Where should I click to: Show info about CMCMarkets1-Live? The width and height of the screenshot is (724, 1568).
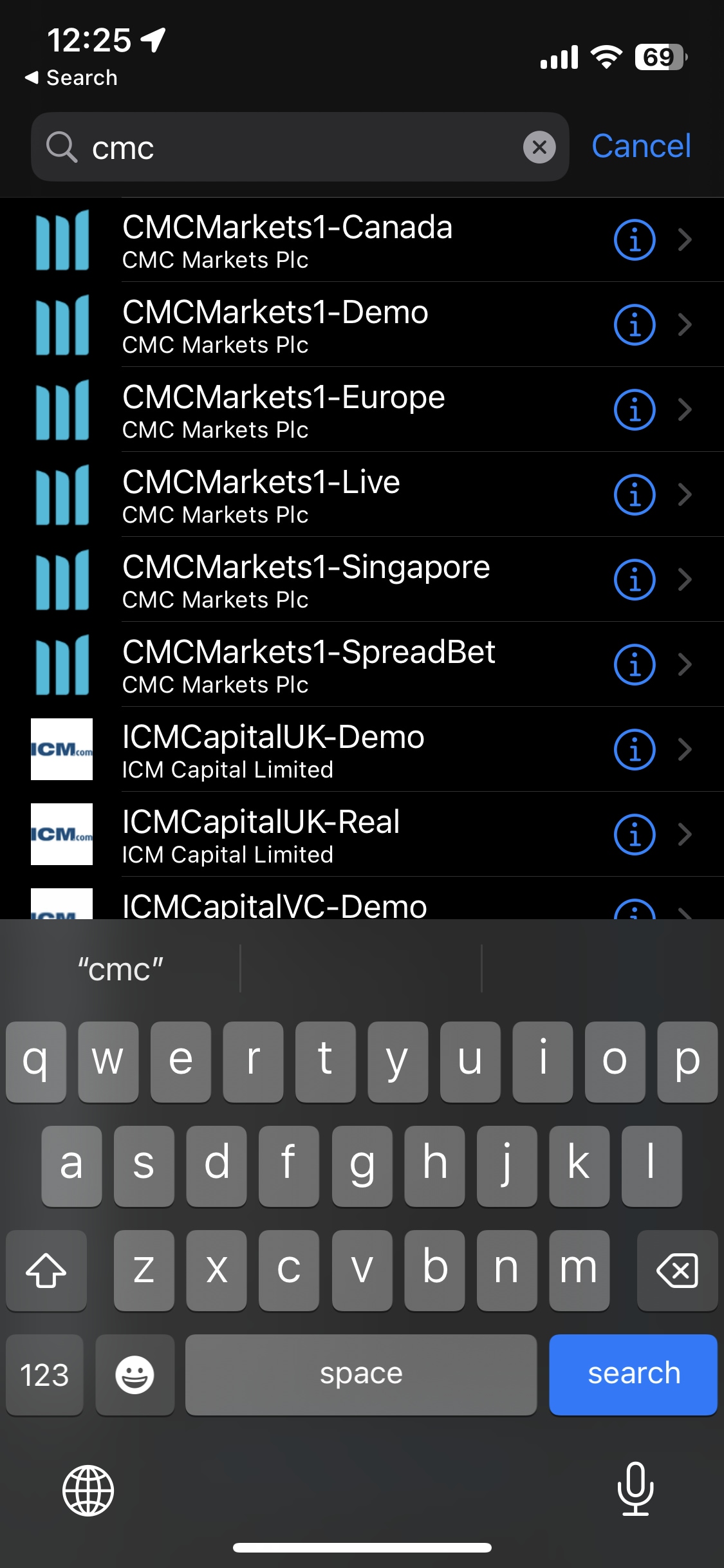(635, 495)
